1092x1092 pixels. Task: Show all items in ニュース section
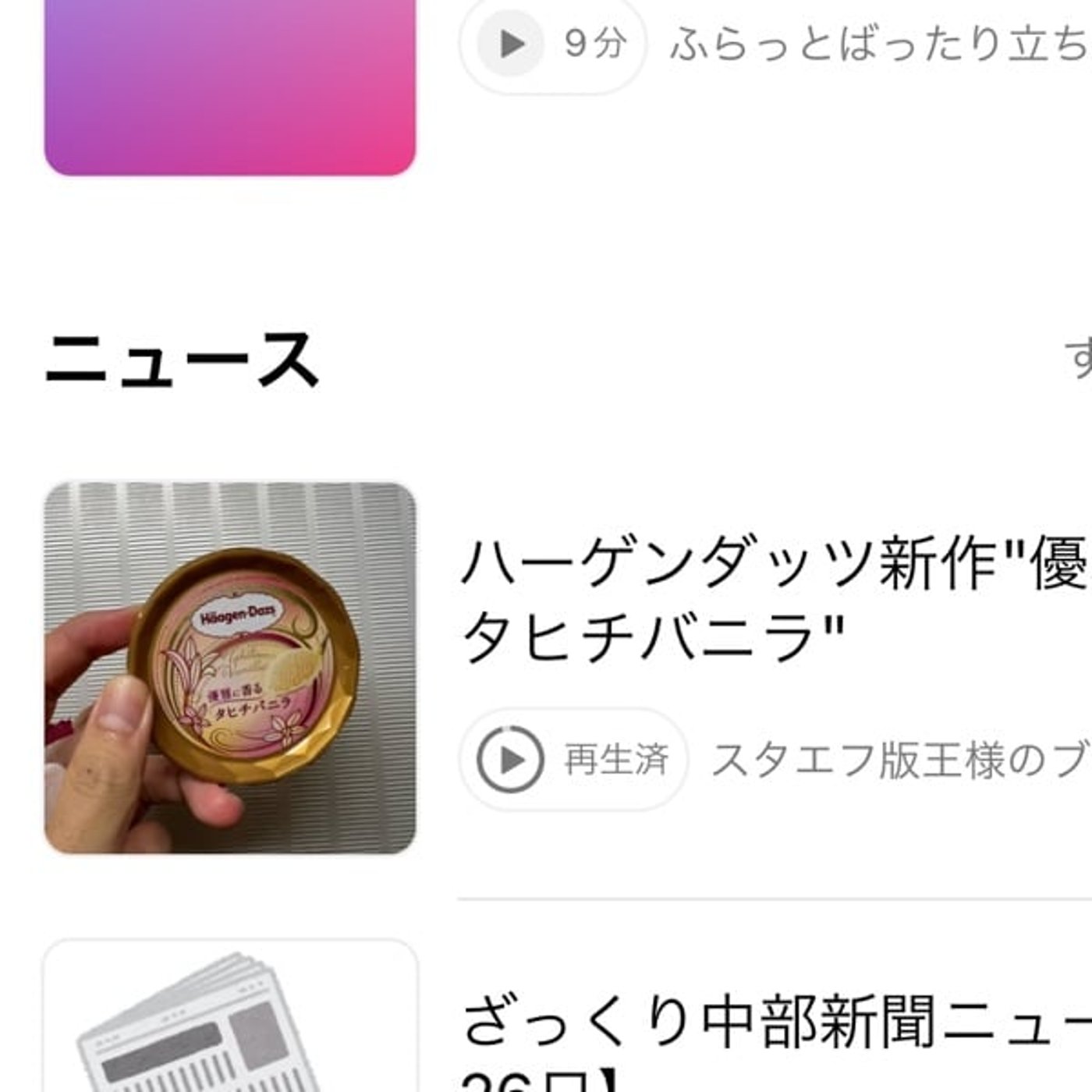pyautogui.click(x=1080, y=359)
